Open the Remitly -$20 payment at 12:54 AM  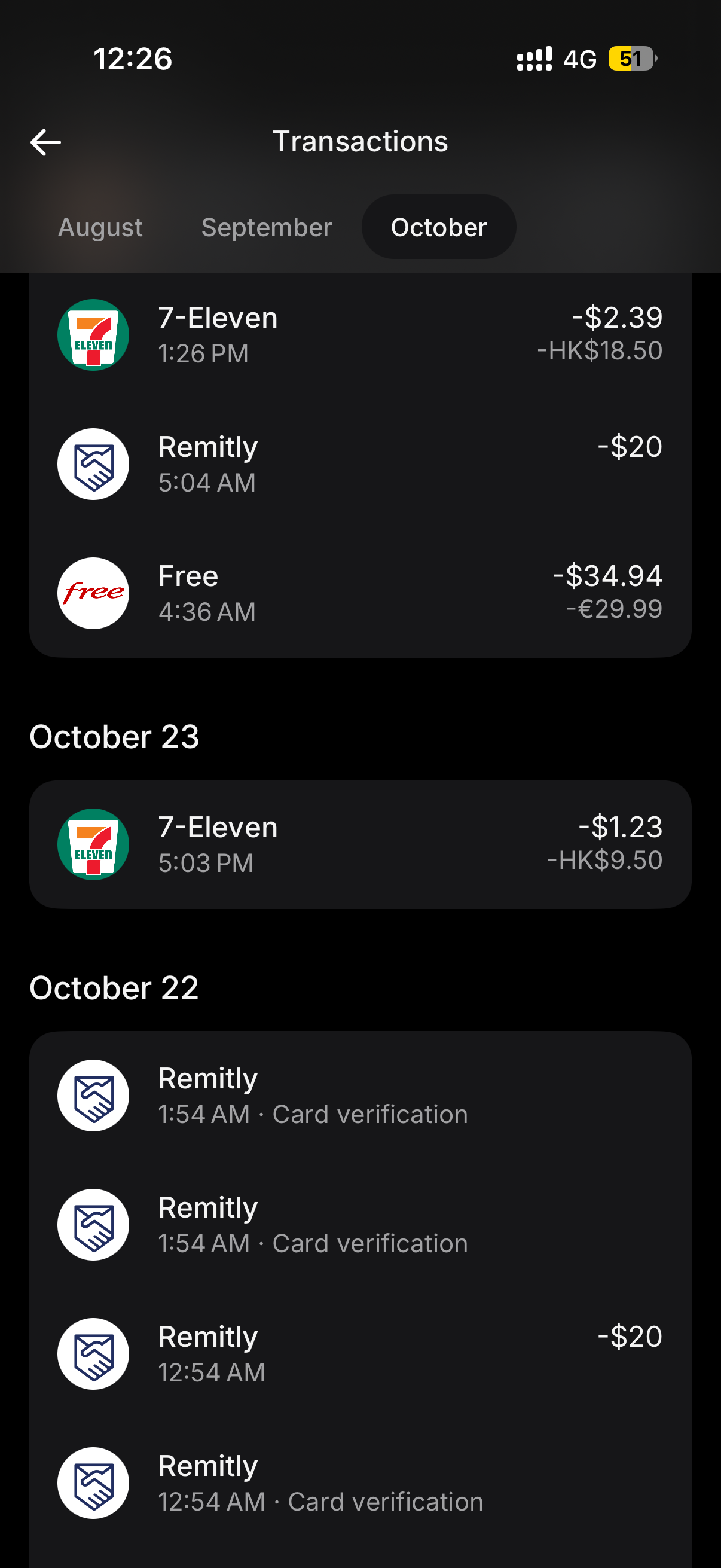click(x=360, y=1354)
